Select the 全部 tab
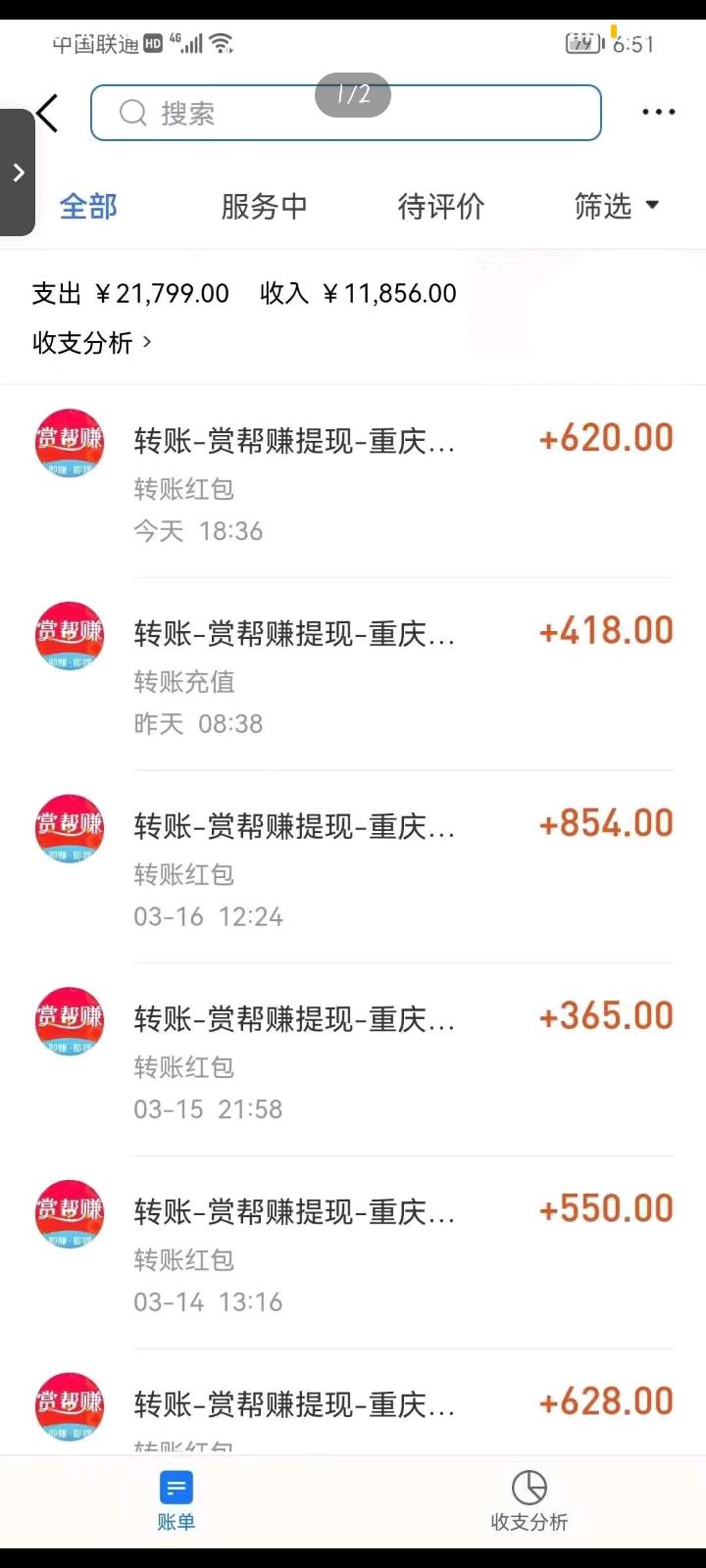Viewport: 706px width, 1568px height. pyautogui.click(x=88, y=206)
